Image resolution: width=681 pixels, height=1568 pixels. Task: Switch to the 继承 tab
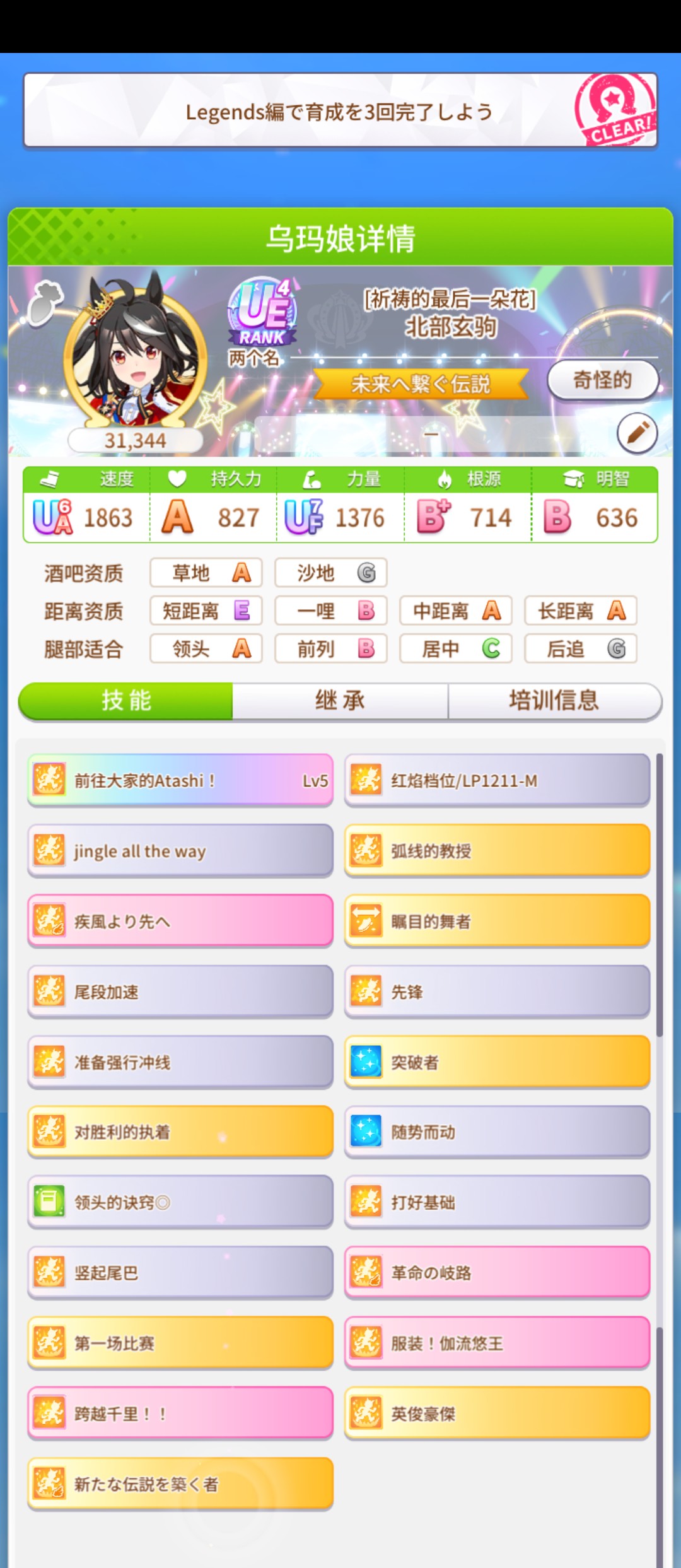point(340,701)
